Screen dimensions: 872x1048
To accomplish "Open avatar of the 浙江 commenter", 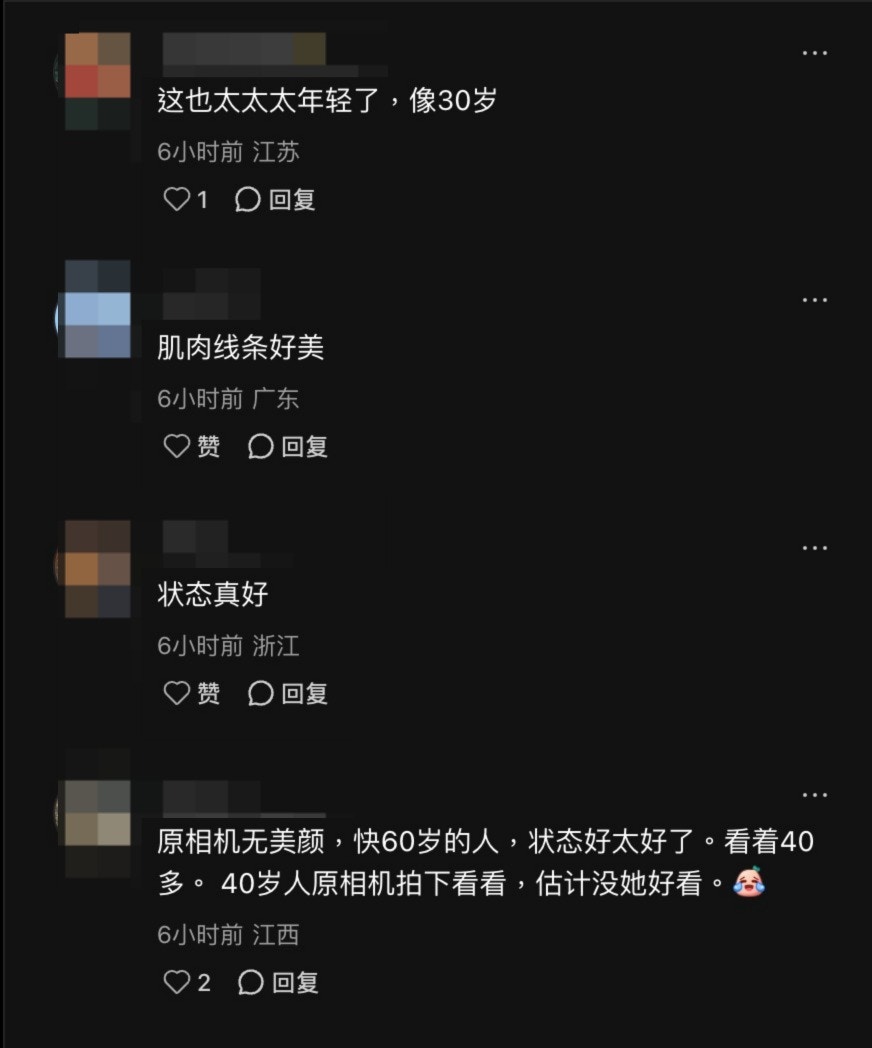I will coord(97,568).
